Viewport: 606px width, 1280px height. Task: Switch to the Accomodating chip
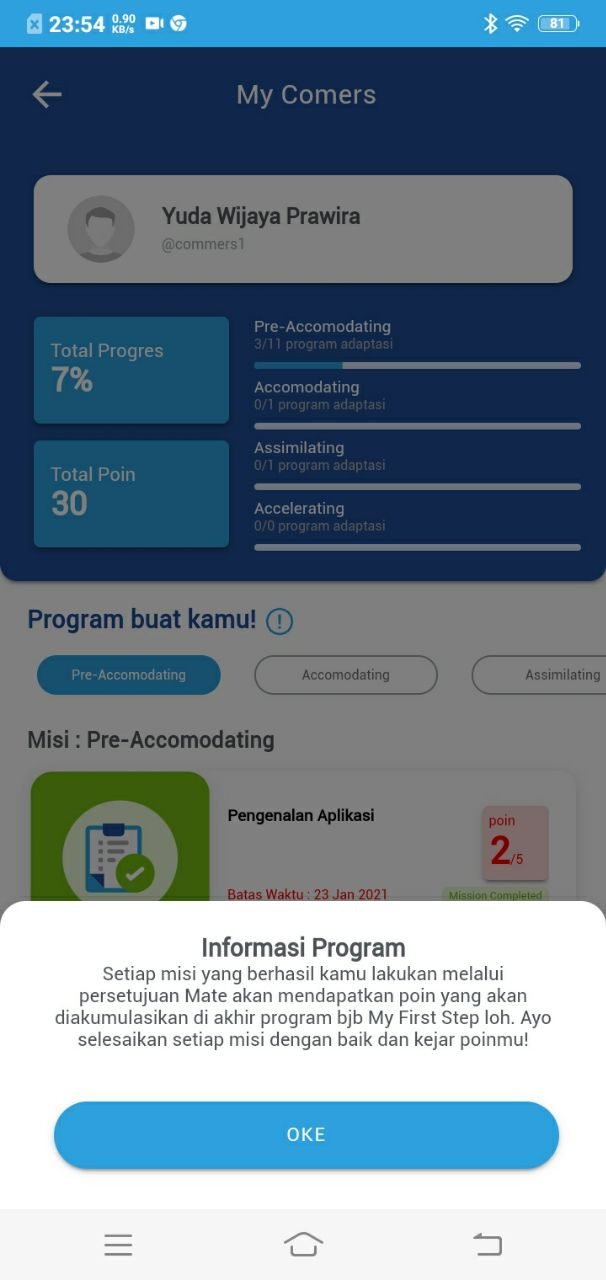pos(345,675)
